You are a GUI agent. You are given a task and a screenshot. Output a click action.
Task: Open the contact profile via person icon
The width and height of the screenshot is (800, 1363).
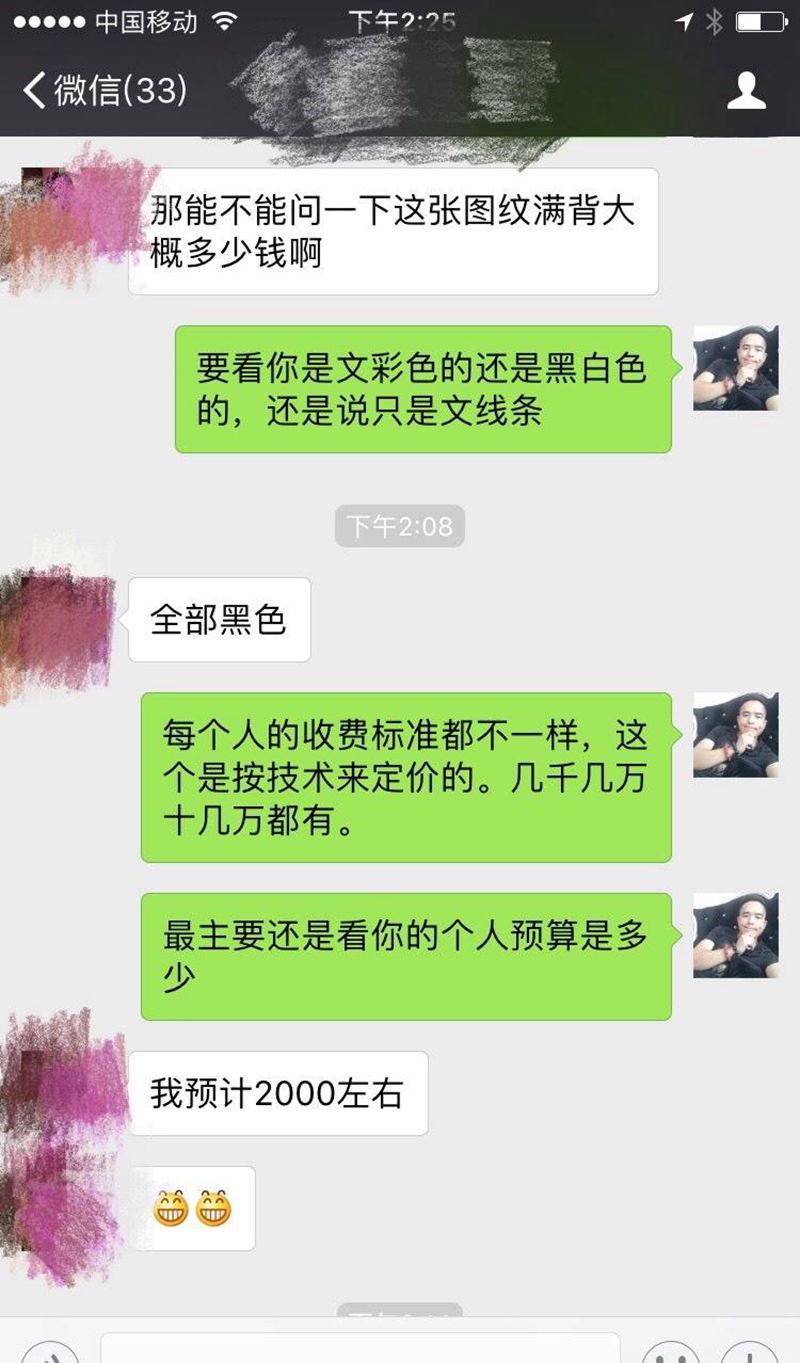[x=748, y=92]
